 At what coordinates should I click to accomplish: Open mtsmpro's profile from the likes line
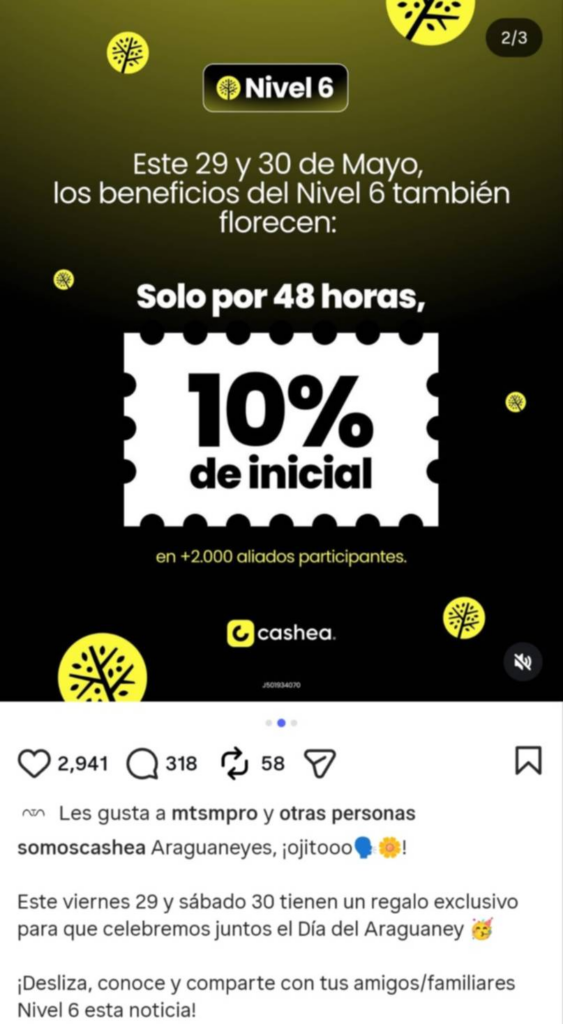pos(214,814)
